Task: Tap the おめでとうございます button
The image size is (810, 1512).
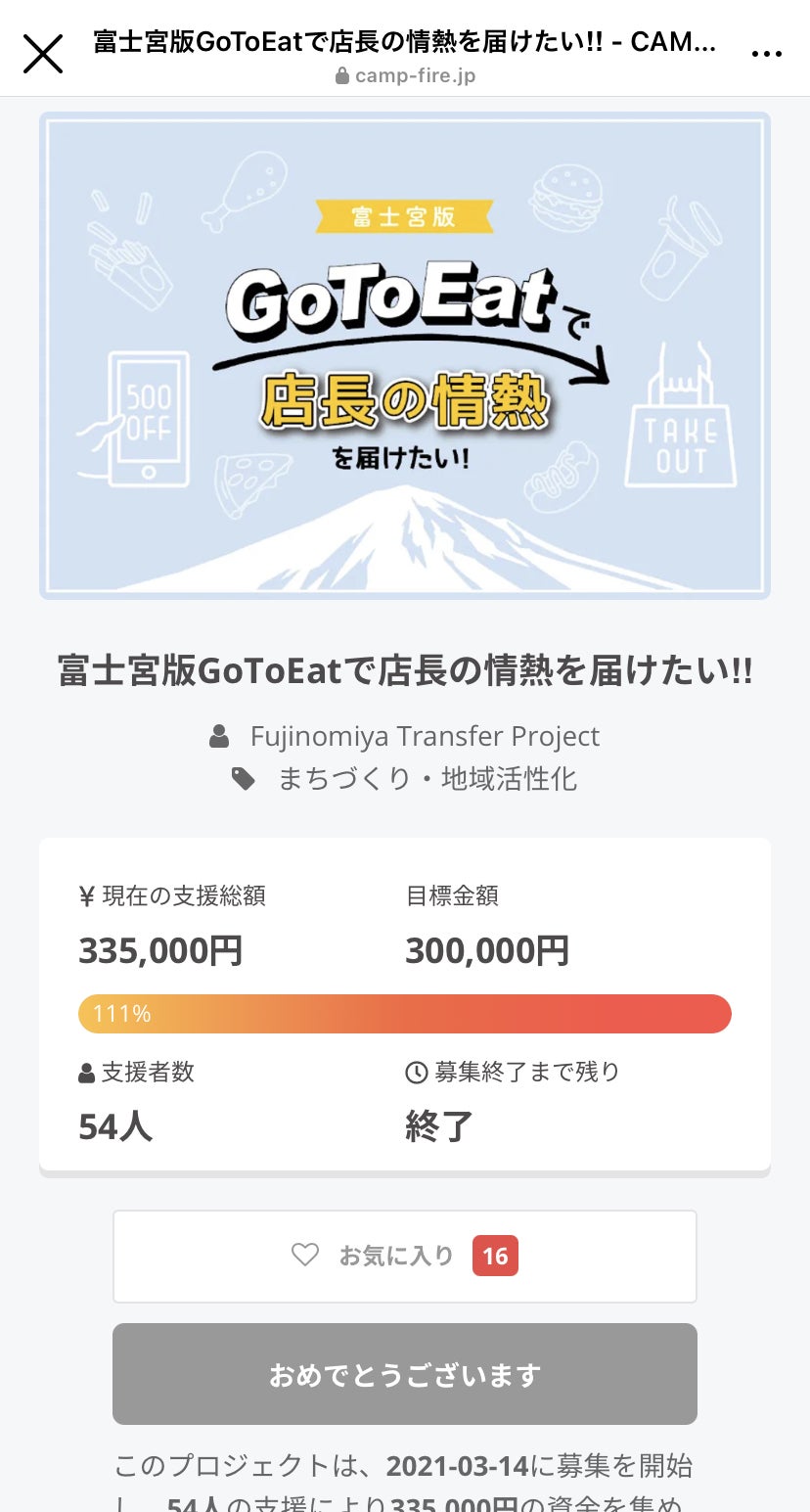Action: coord(404,1374)
